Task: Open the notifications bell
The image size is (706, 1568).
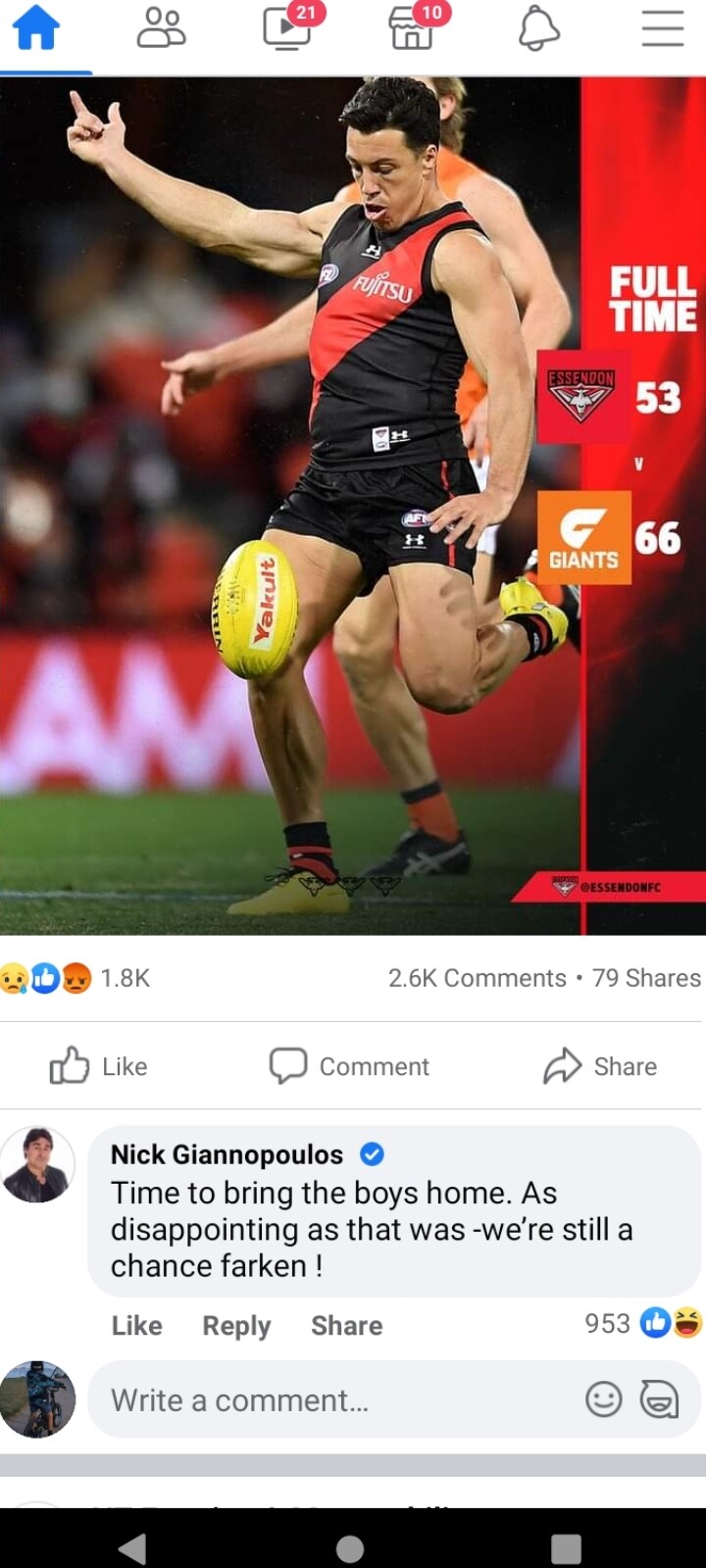Action: tap(538, 28)
